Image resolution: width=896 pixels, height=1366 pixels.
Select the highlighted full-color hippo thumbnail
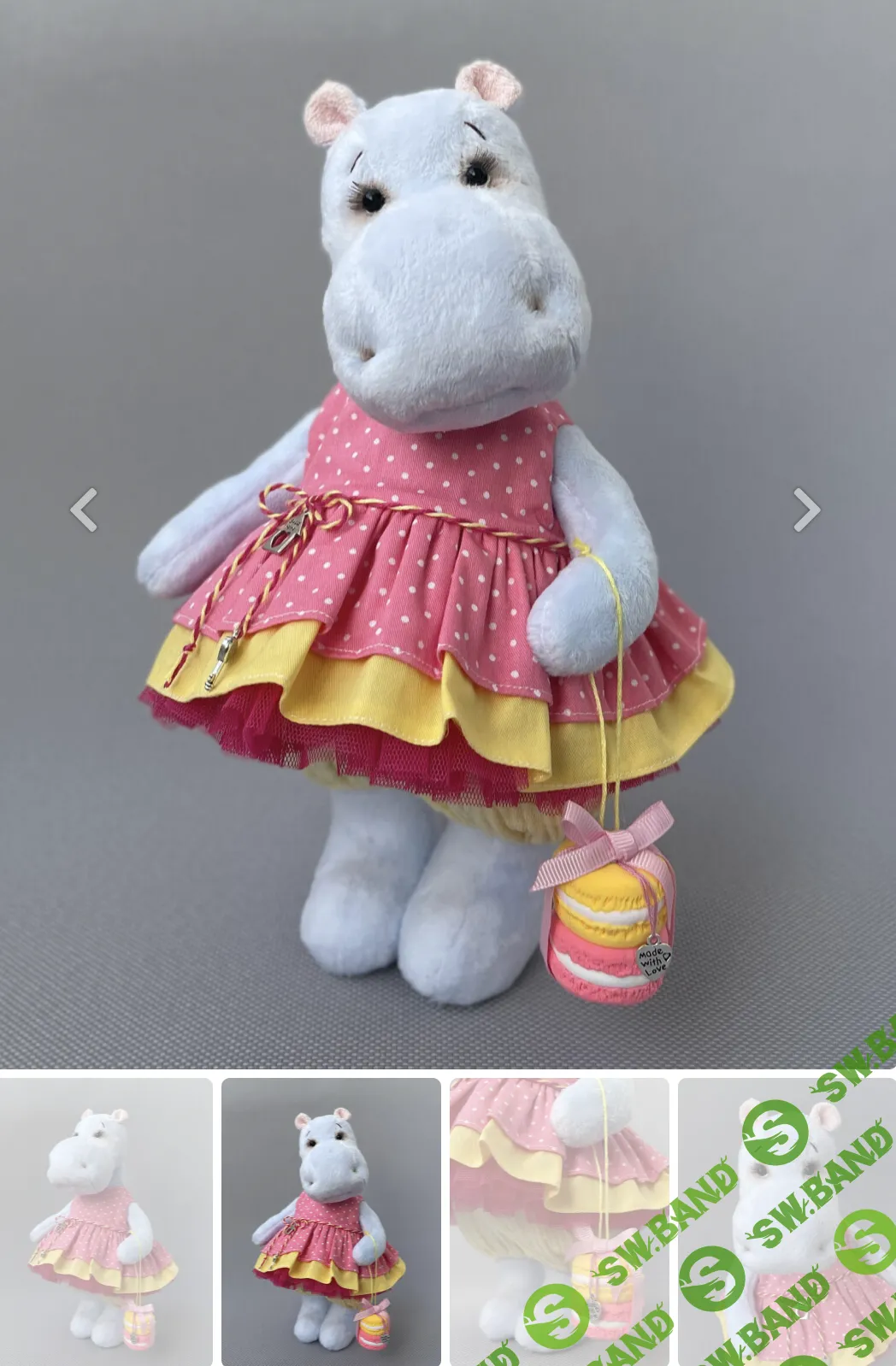pos(331,1221)
